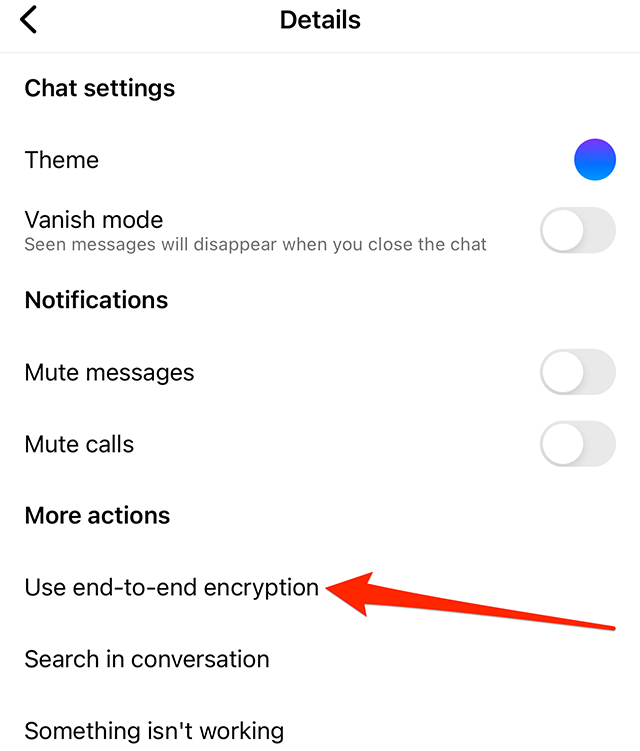Report Something isn't working

tap(154, 731)
